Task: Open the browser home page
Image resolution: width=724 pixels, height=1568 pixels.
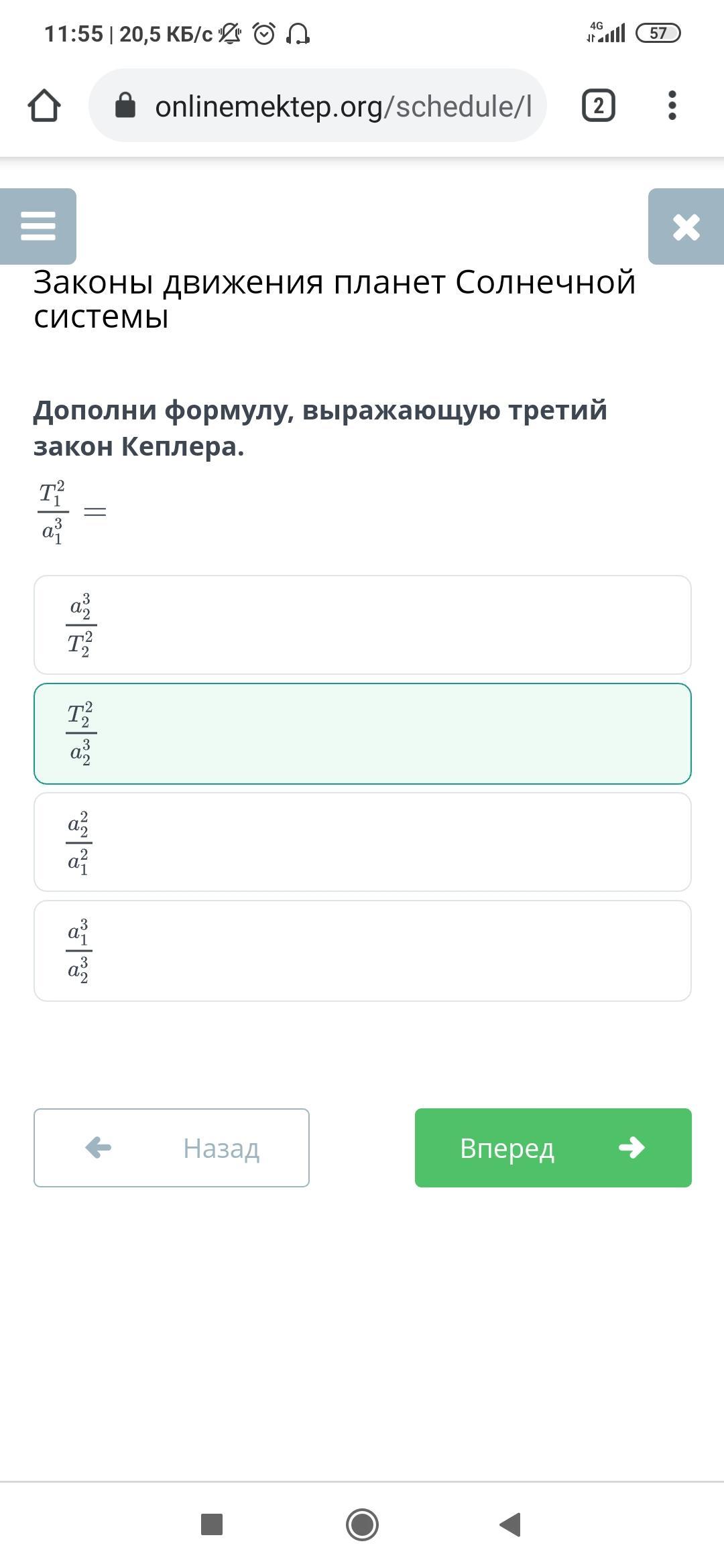Action: coord(44,106)
